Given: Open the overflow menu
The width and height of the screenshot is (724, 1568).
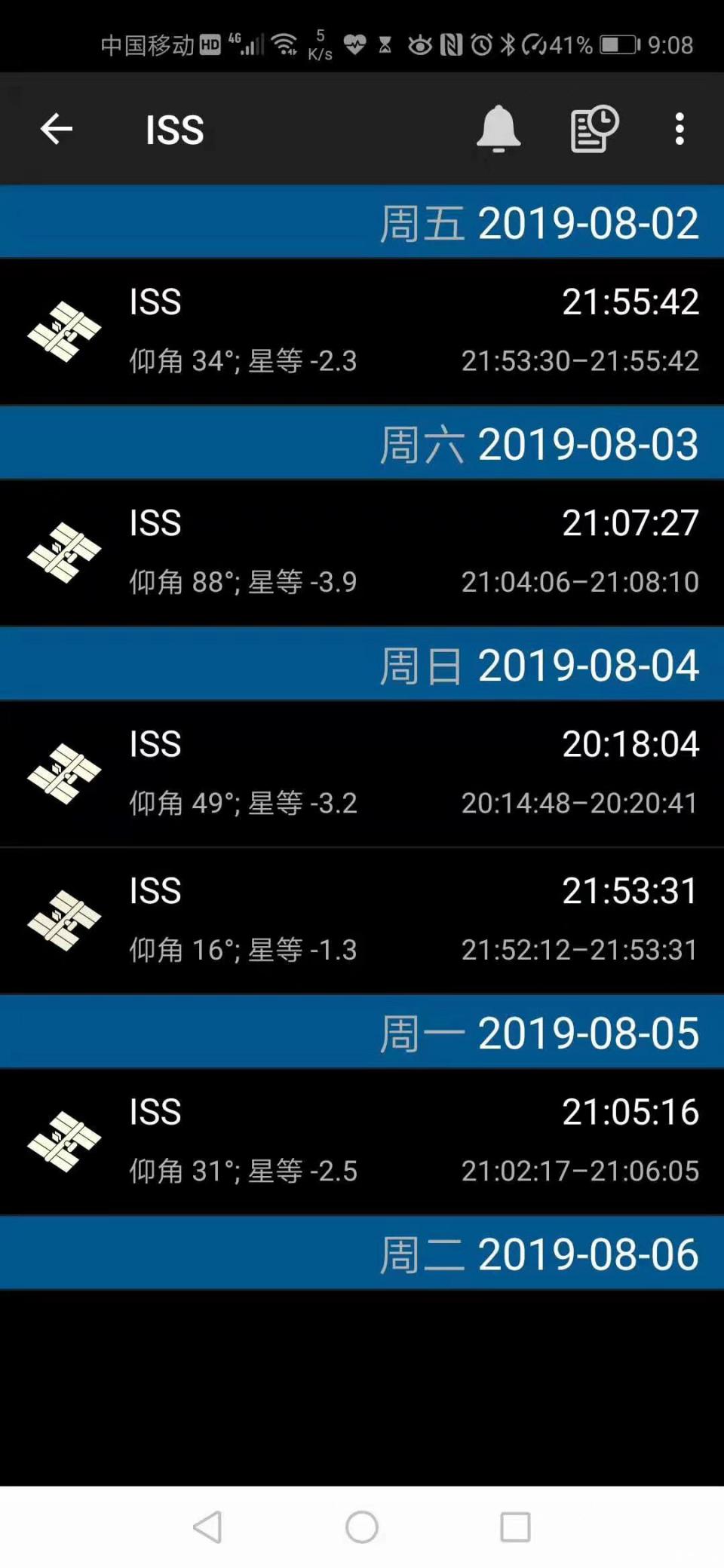Looking at the screenshot, I should (680, 129).
